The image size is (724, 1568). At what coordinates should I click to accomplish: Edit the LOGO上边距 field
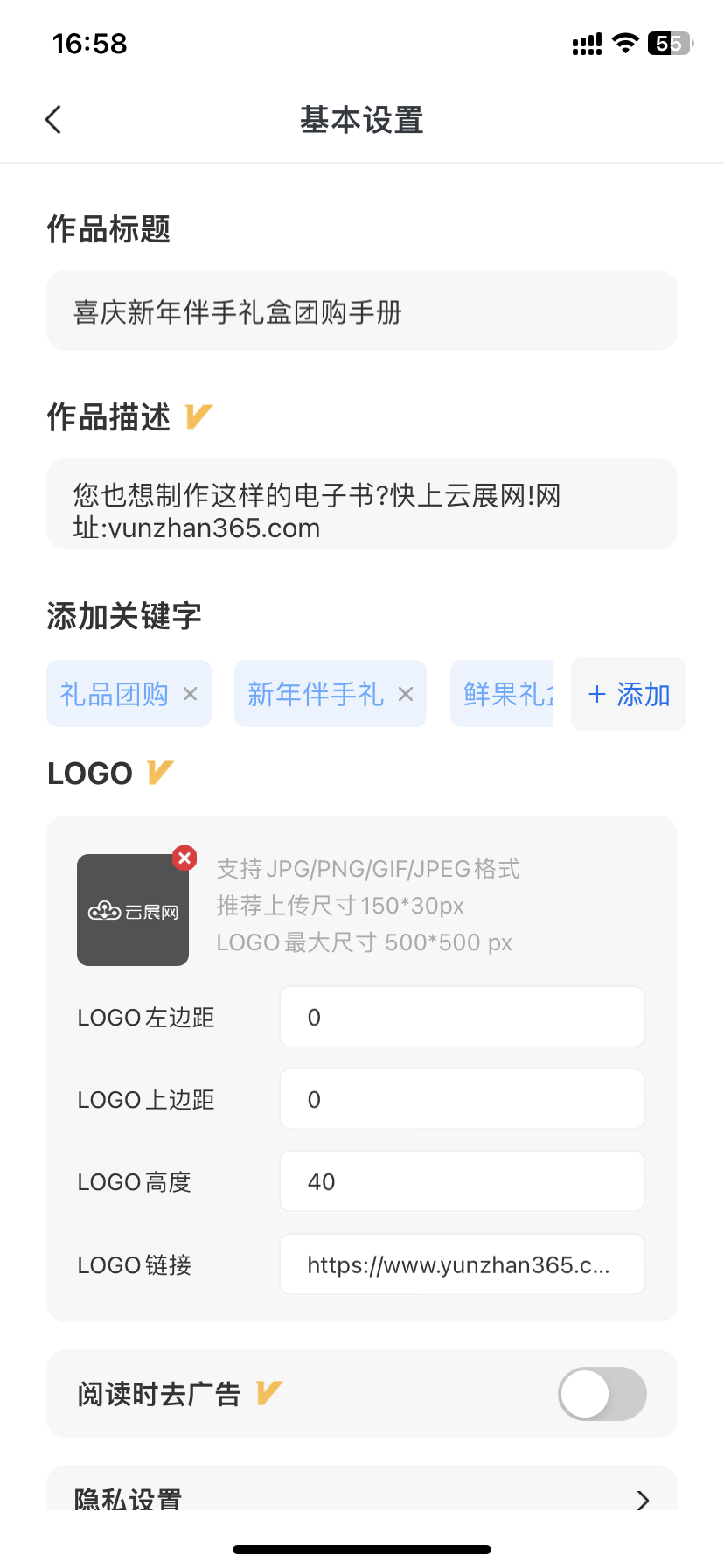pyautogui.click(x=462, y=1099)
